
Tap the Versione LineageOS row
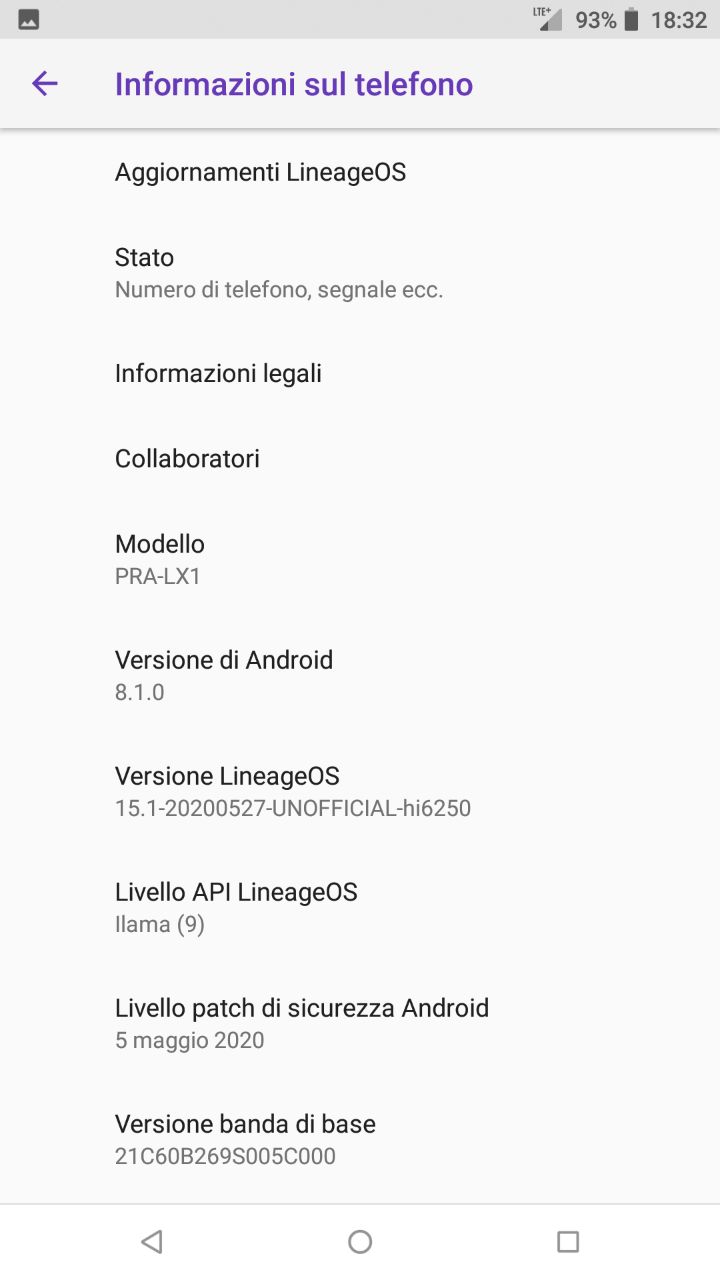pos(360,791)
